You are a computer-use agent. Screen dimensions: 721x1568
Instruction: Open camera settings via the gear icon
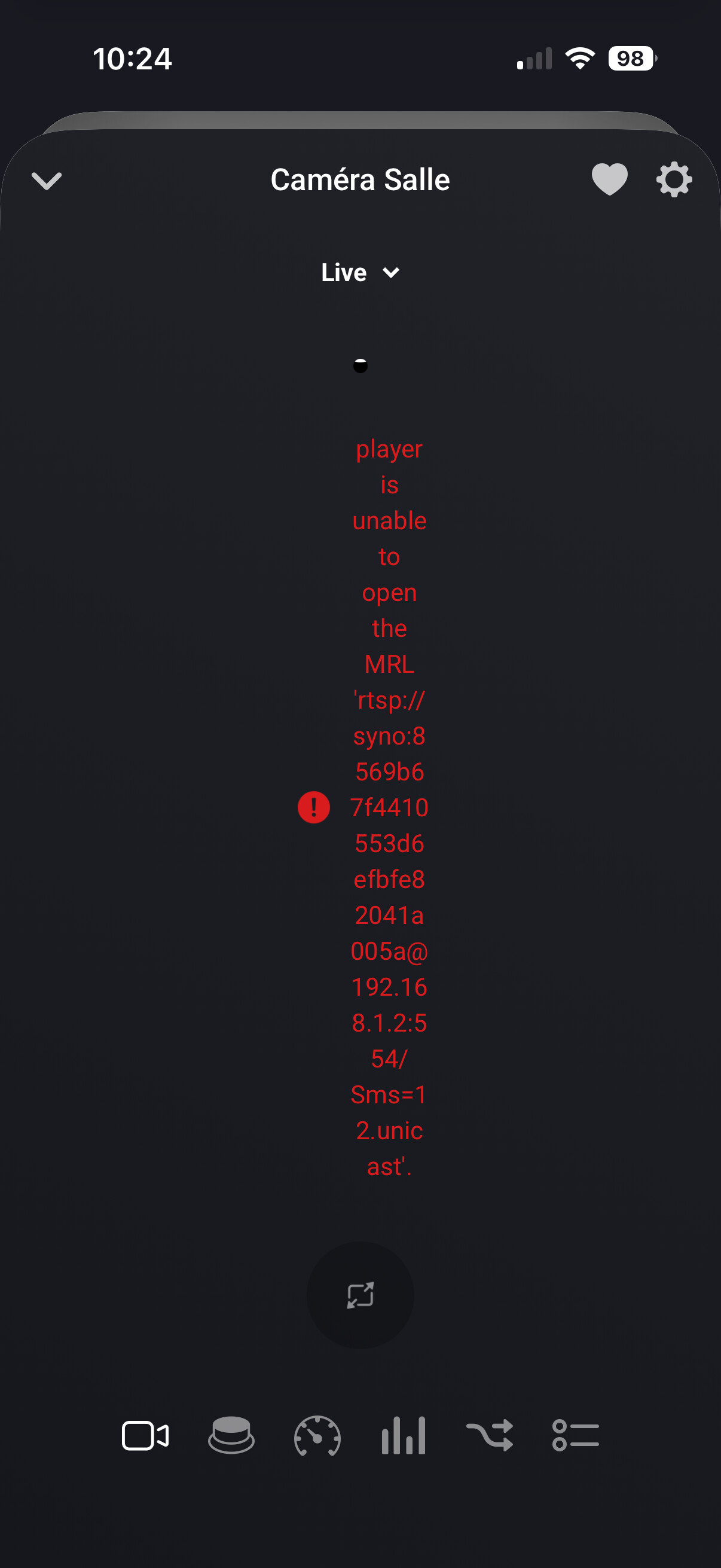(x=674, y=179)
